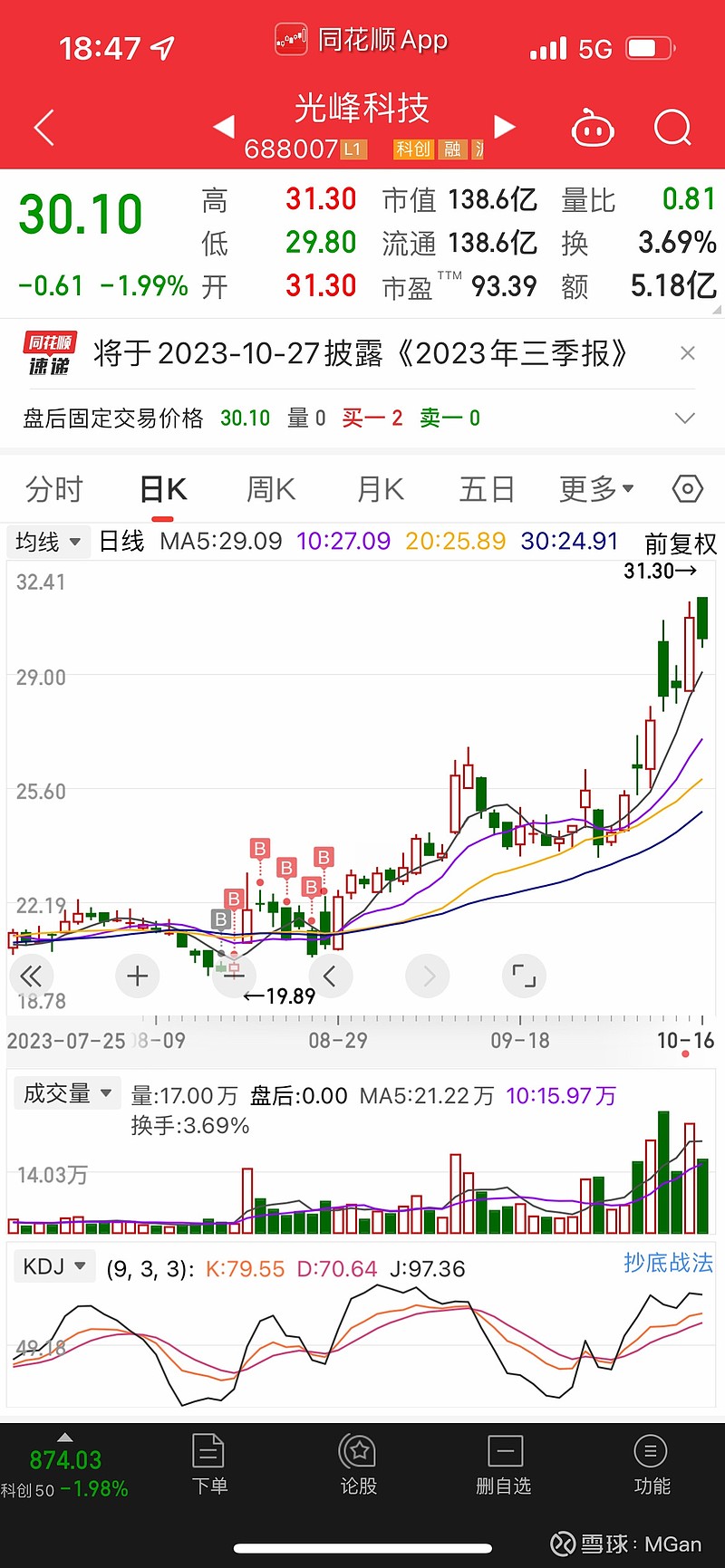Open the 成交量 indicator dropdown
The height and width of the screenshot is (1568, 725).
(67, 1093)
